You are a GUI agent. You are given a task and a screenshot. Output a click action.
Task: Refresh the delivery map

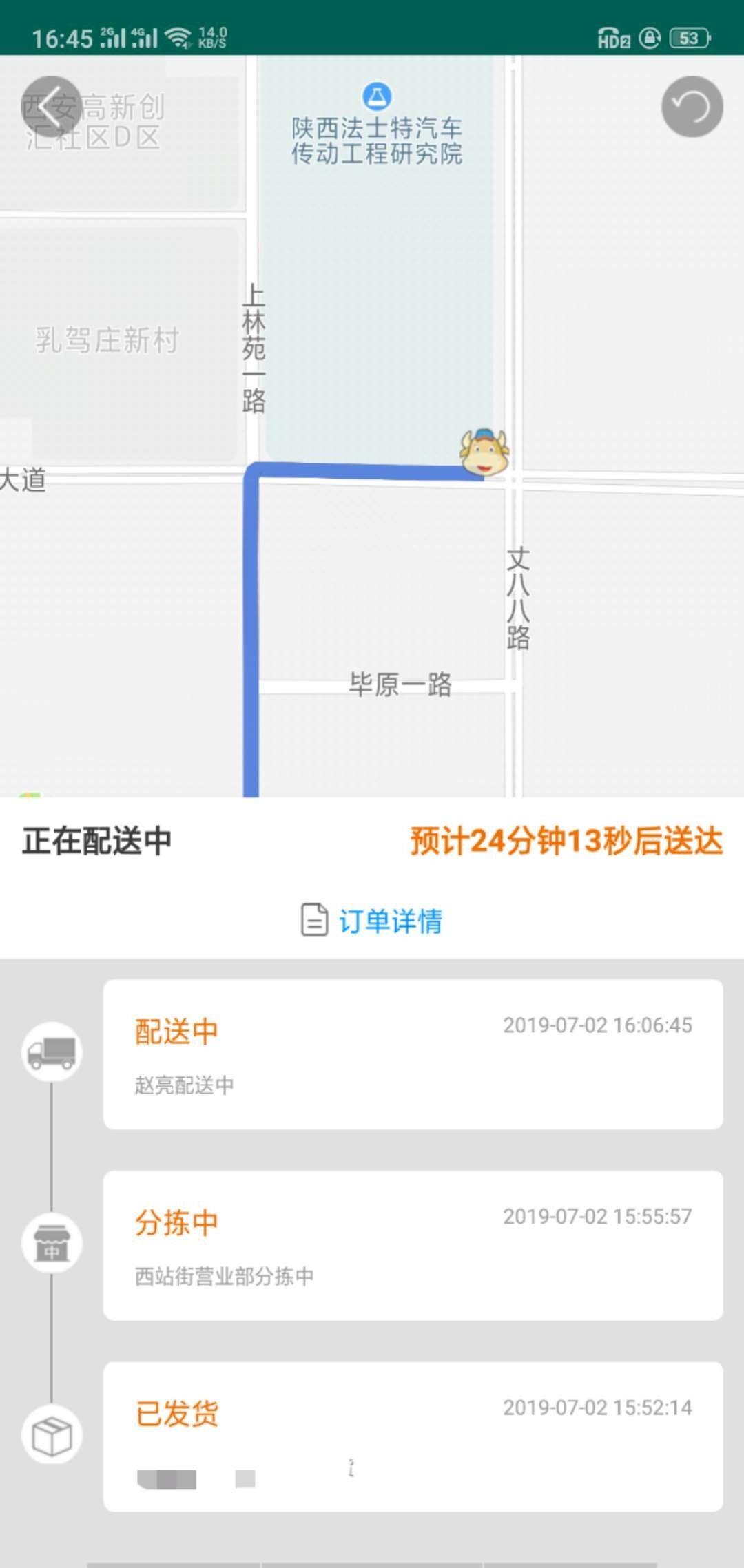point(692,107)
